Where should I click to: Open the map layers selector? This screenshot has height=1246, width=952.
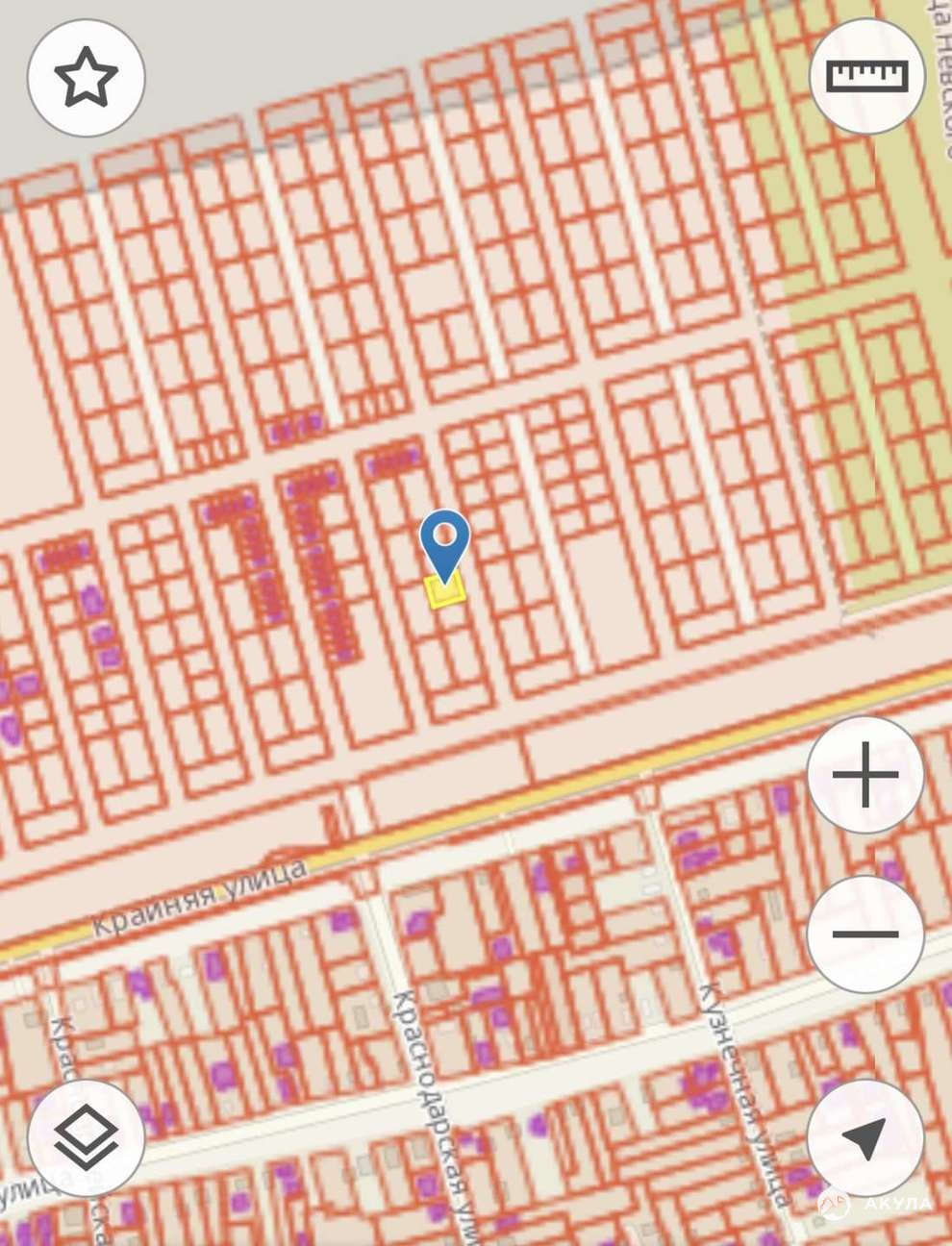click(x=86, y=1138)
